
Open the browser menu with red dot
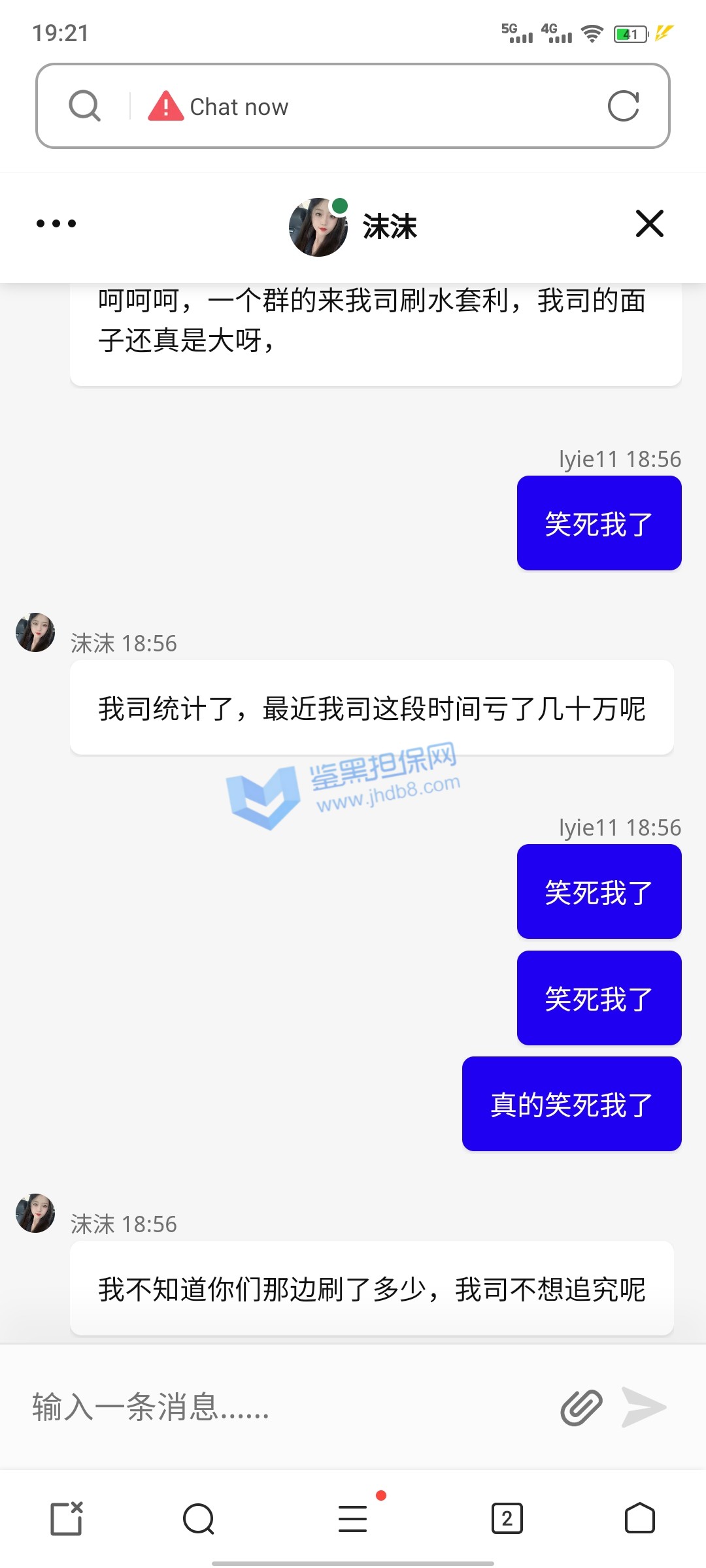pos(353,1518)
